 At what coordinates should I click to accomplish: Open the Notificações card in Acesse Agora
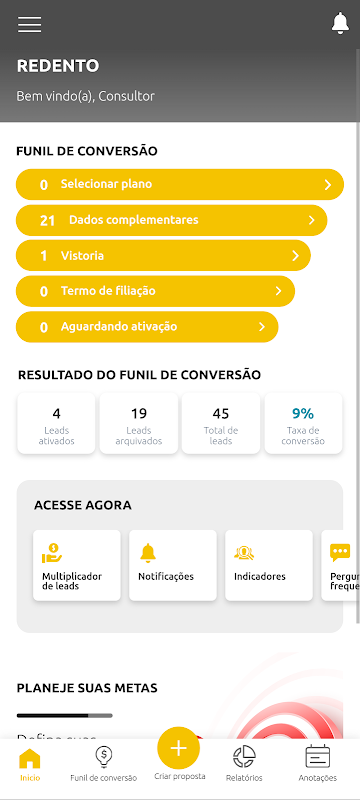pyautogui.click(x=173, y=565)
